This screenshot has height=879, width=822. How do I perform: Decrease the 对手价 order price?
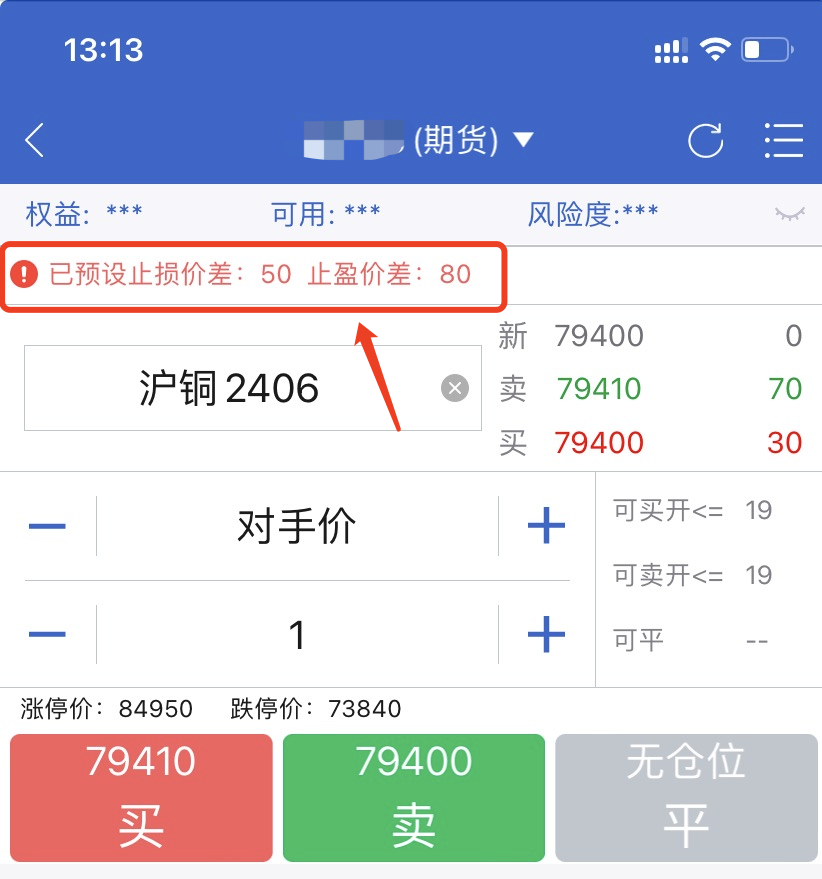tap(47, 526)
